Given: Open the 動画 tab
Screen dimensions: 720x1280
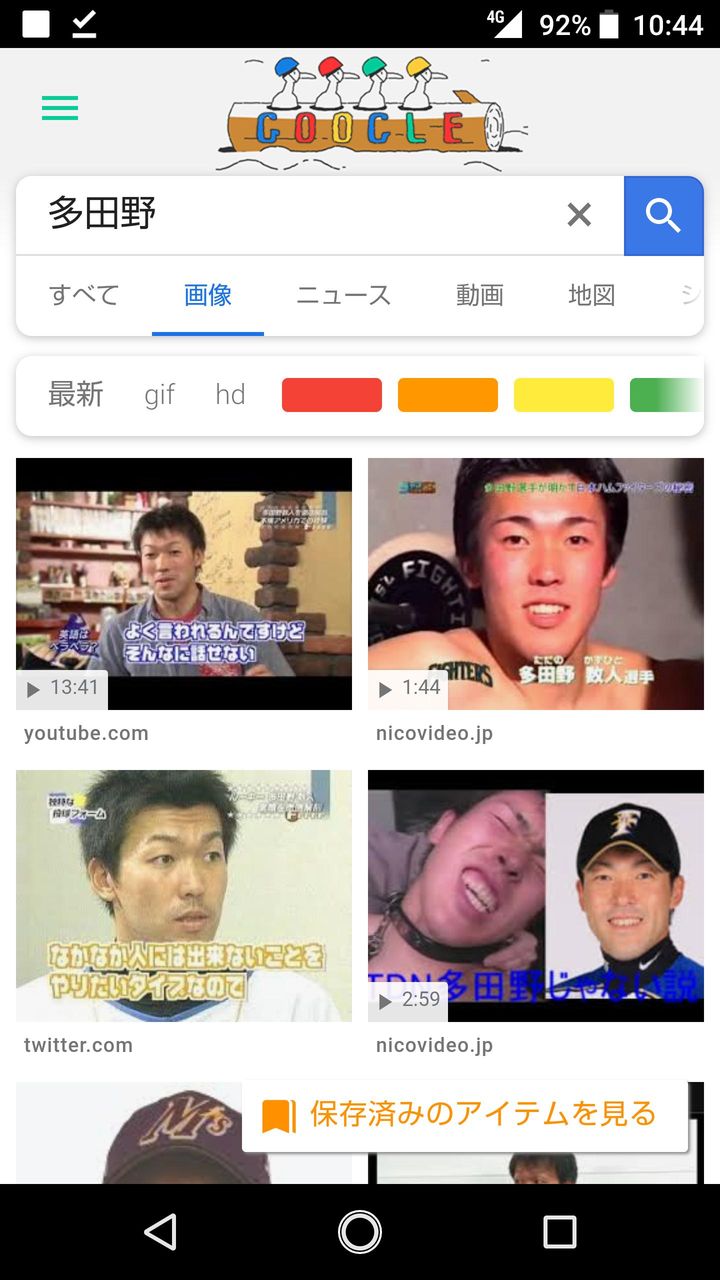Looking at the screenshot, I should click(479, 295).
